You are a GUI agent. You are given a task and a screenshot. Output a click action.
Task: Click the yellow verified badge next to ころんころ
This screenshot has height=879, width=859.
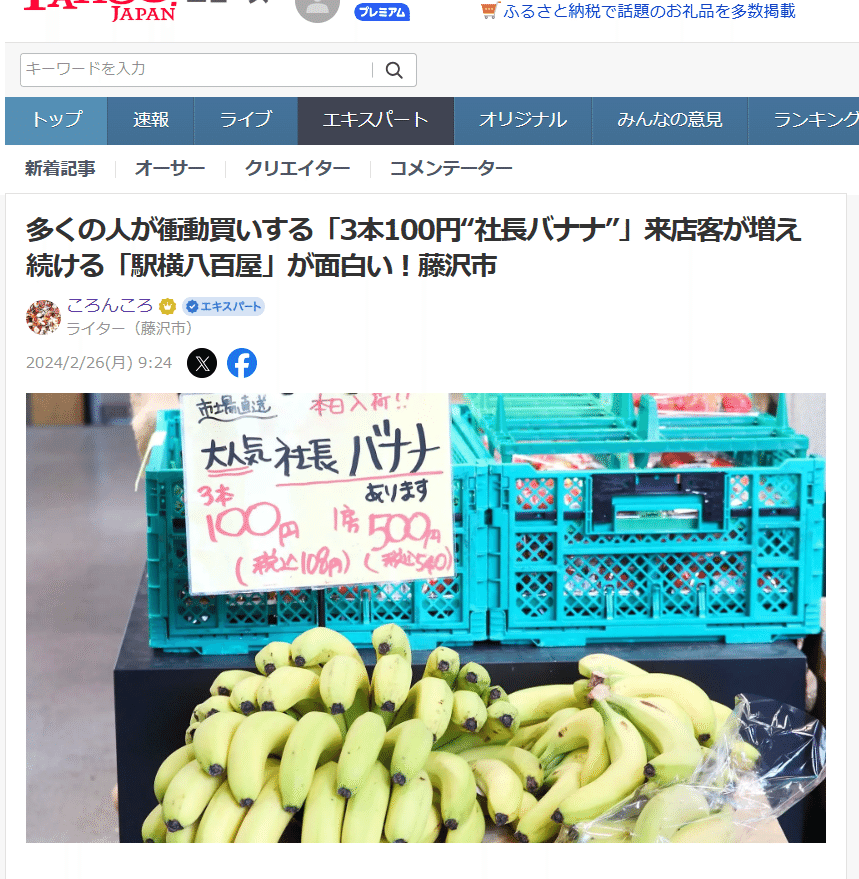166,307
